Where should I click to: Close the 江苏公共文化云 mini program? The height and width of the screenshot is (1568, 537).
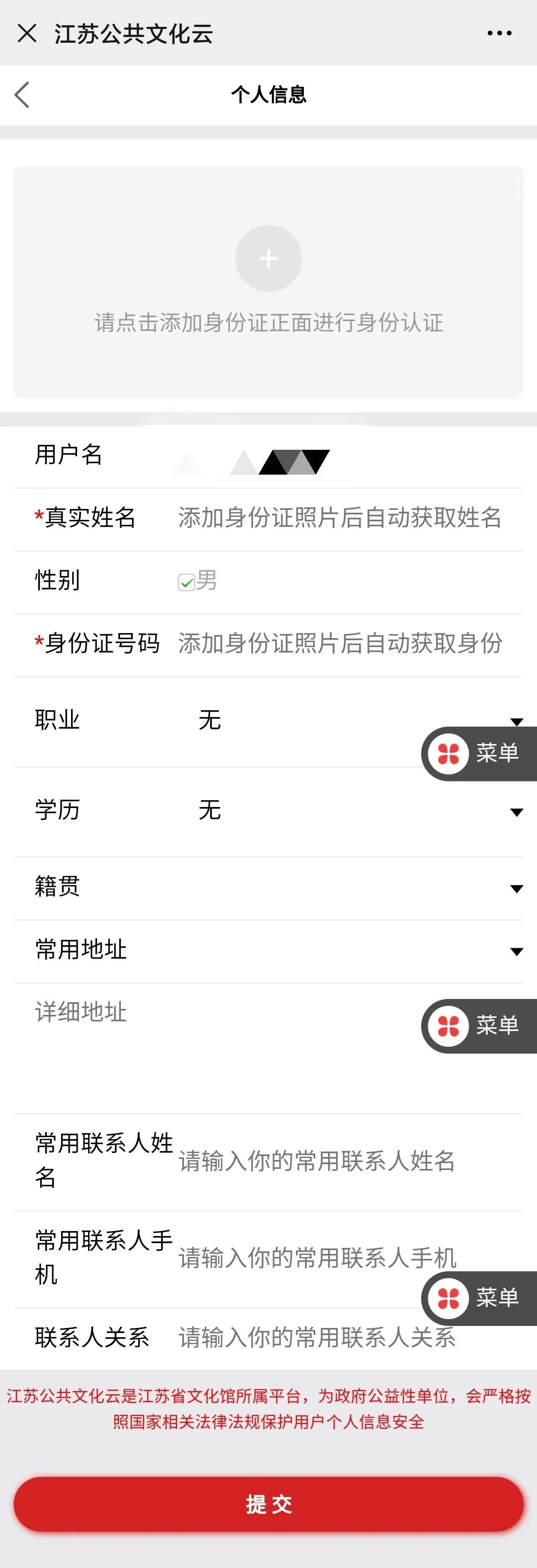pyautogui.click(x=27, y=33)
